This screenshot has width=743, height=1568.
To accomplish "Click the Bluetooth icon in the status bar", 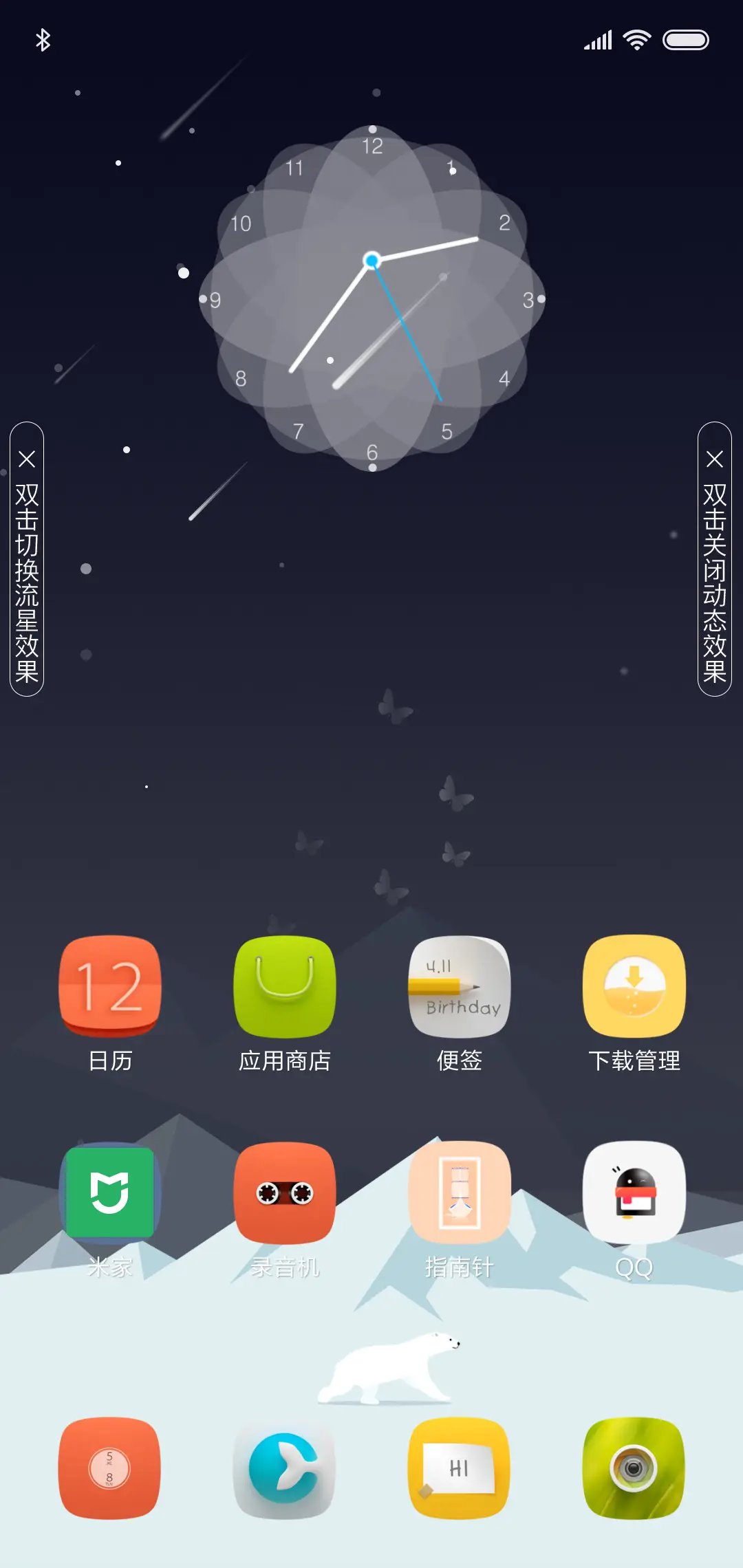I will coord(43,40).
